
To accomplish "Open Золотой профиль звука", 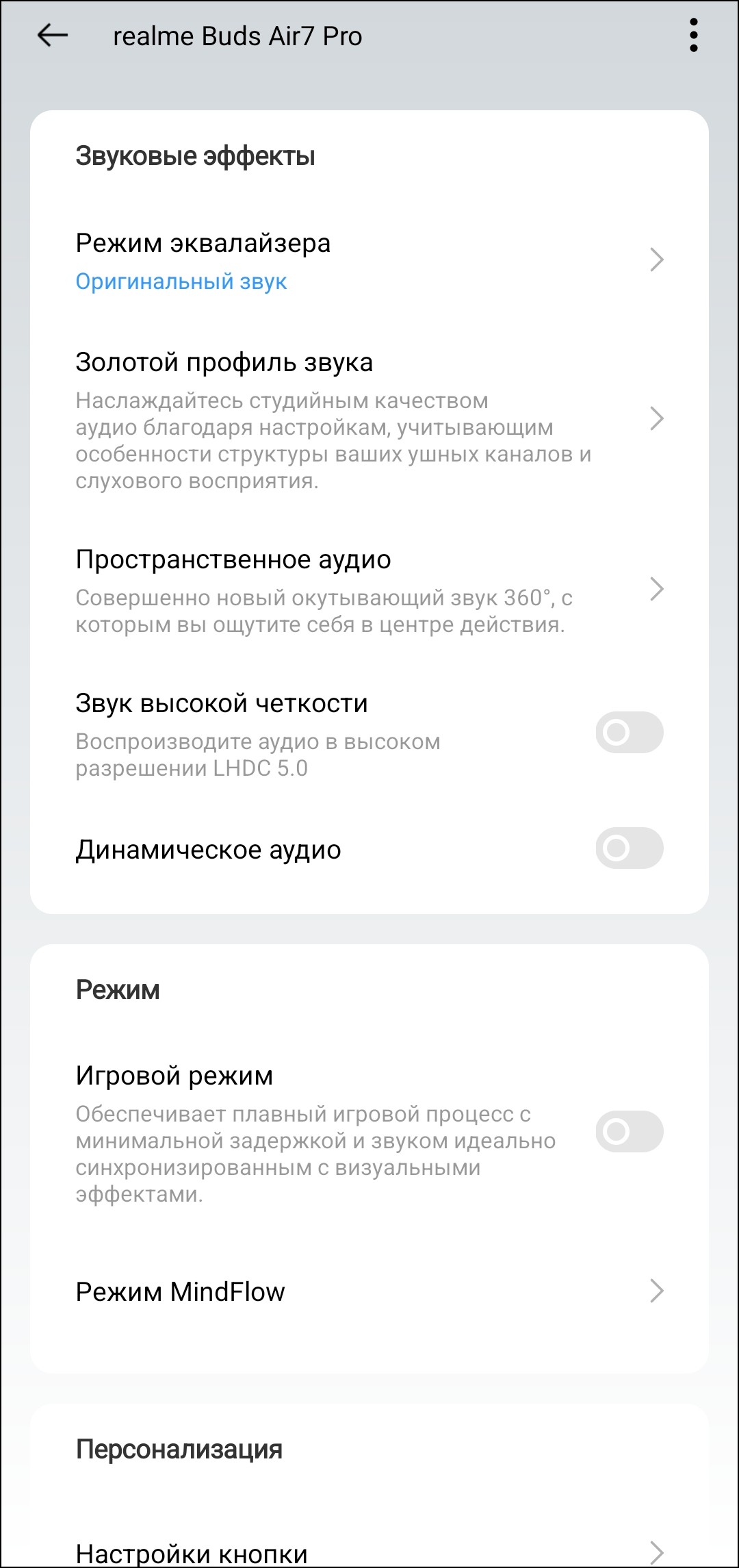I will 369,419.
